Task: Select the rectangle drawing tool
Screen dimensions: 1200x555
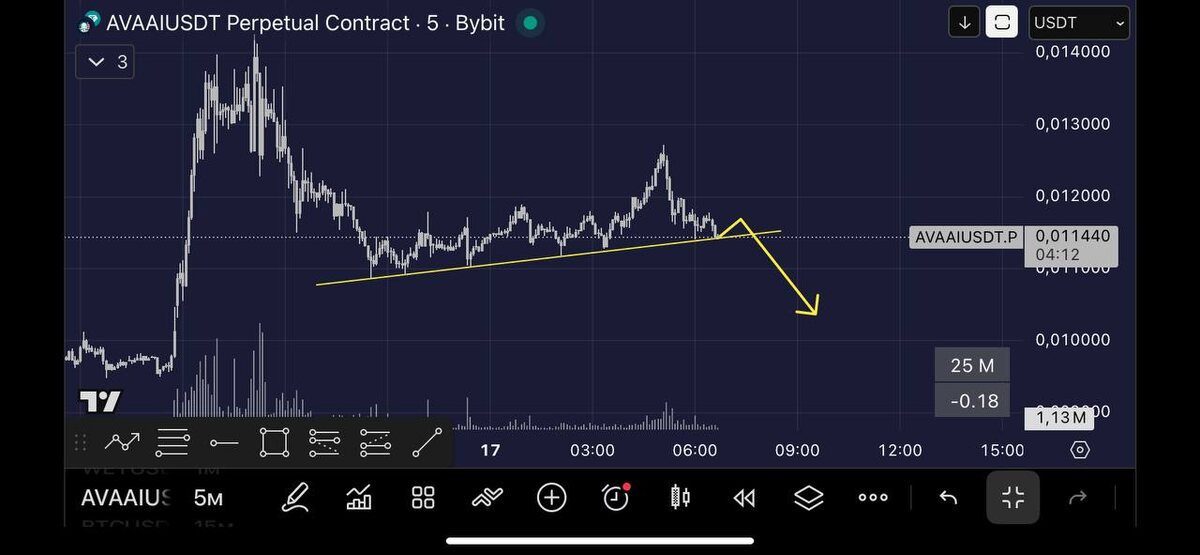Action: click(274, 442)
